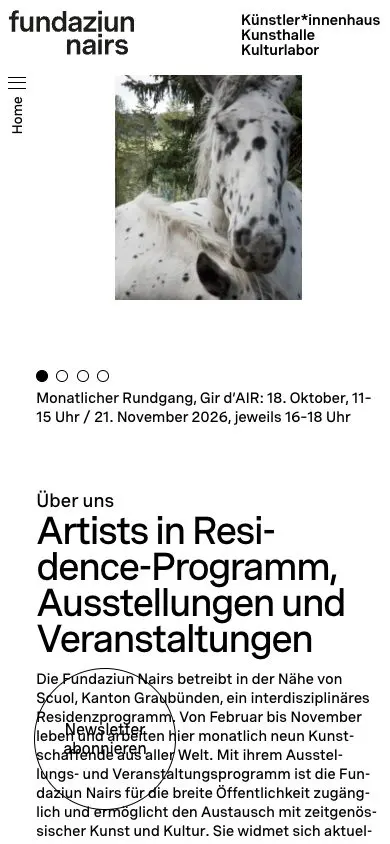
Task: Select the first slideshow dot
Action: (42, 376)
